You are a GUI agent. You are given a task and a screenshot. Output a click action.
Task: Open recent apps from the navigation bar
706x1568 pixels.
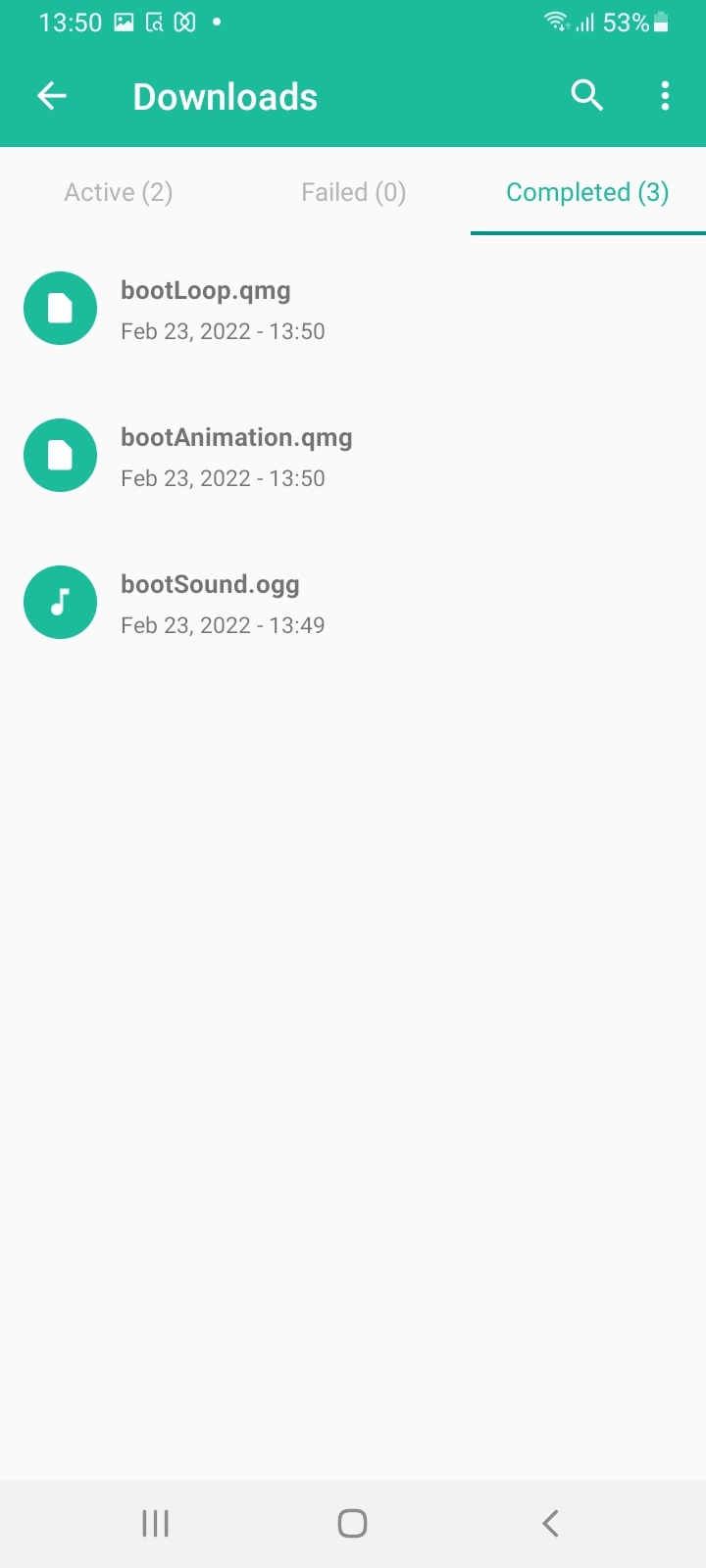[x=155, y=1523]
